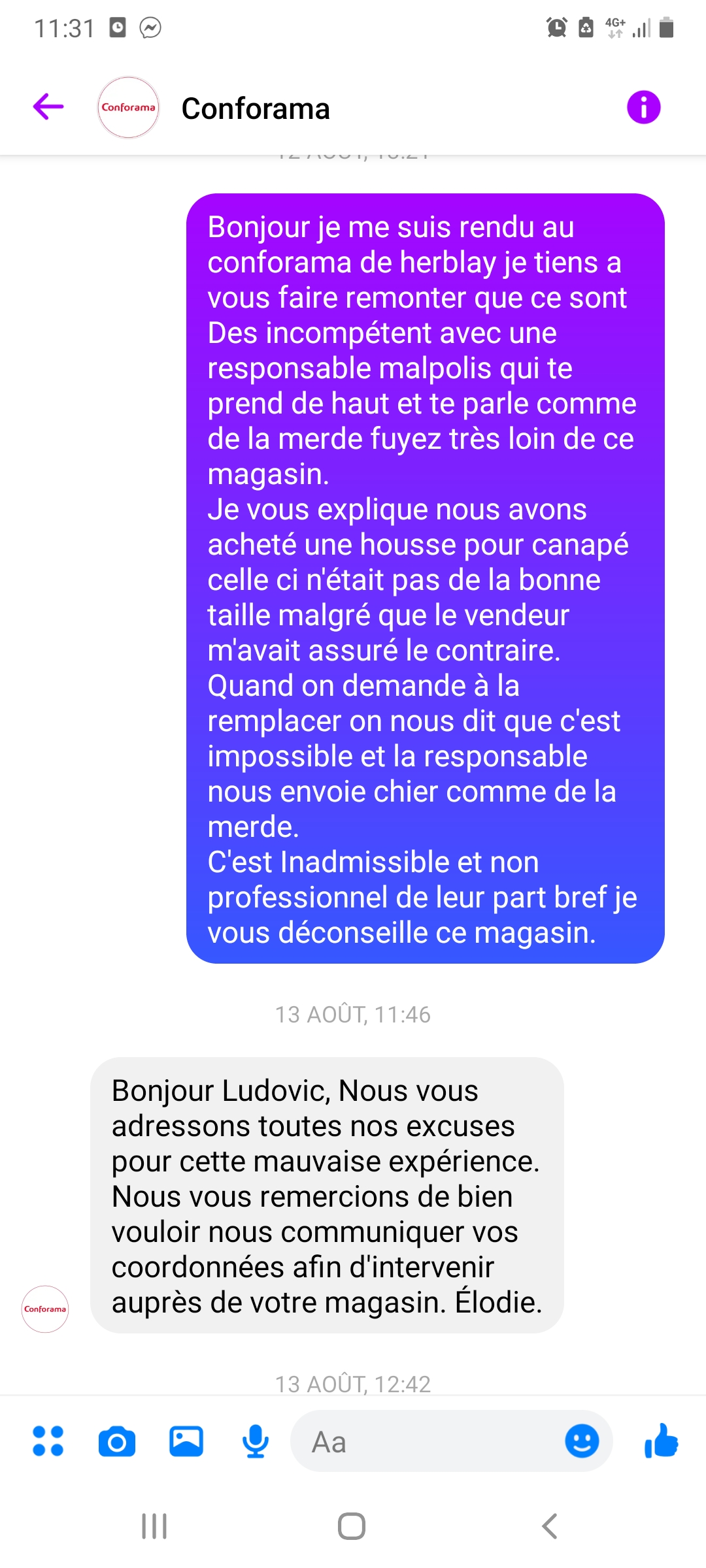
Task: Record a voice message with the microphone
Action: pos(256,1441)
